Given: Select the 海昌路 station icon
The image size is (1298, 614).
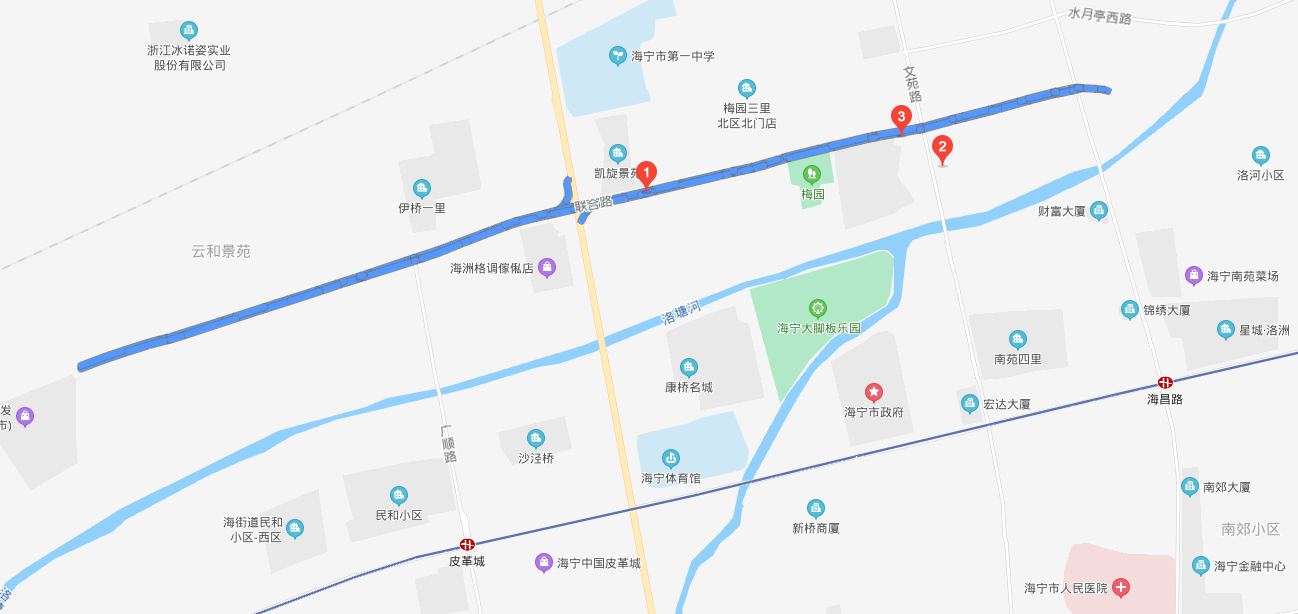Looking at the screenshot, I should [x=1165, y=382].
